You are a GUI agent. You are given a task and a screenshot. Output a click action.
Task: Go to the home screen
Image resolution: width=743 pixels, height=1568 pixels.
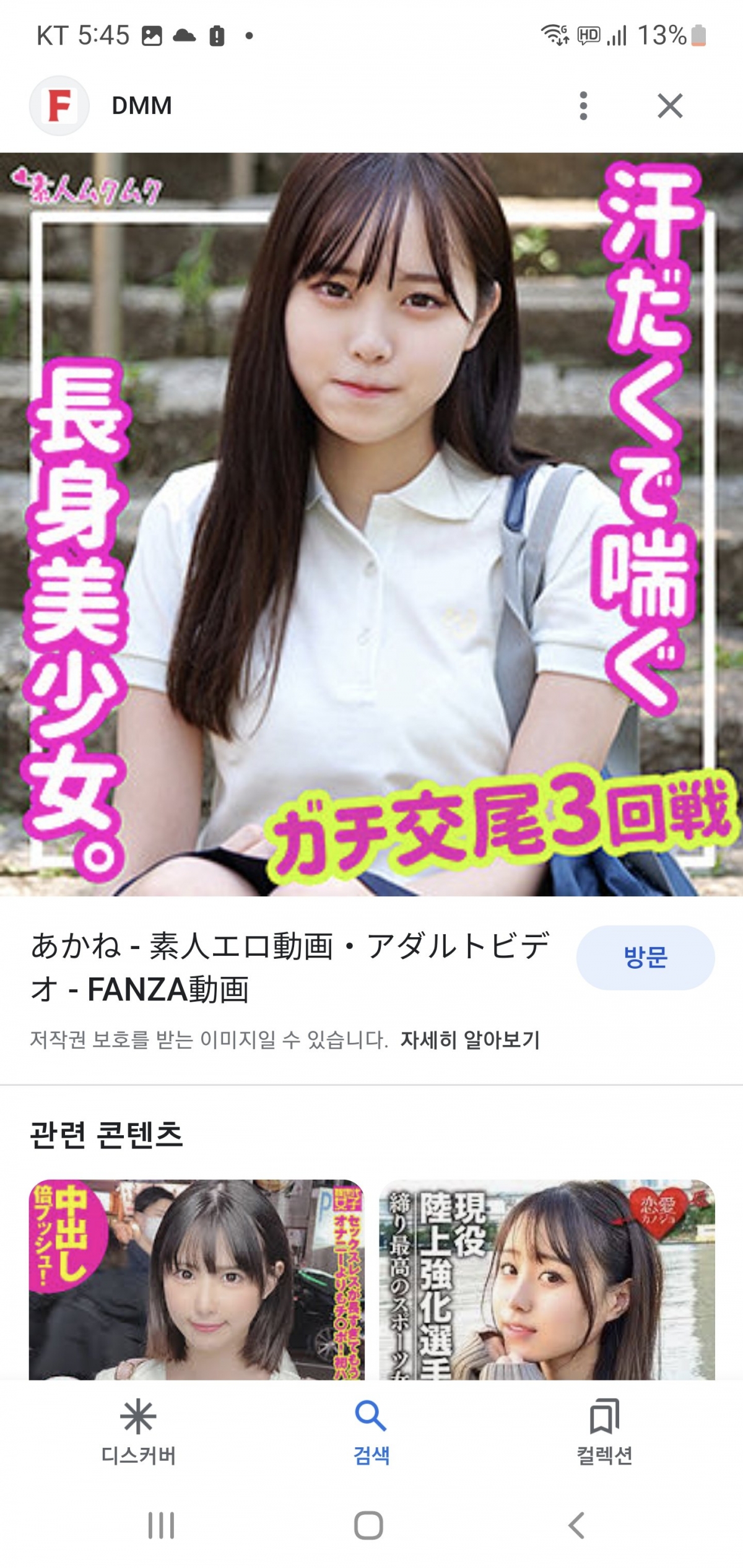(x=368, y=1525)
